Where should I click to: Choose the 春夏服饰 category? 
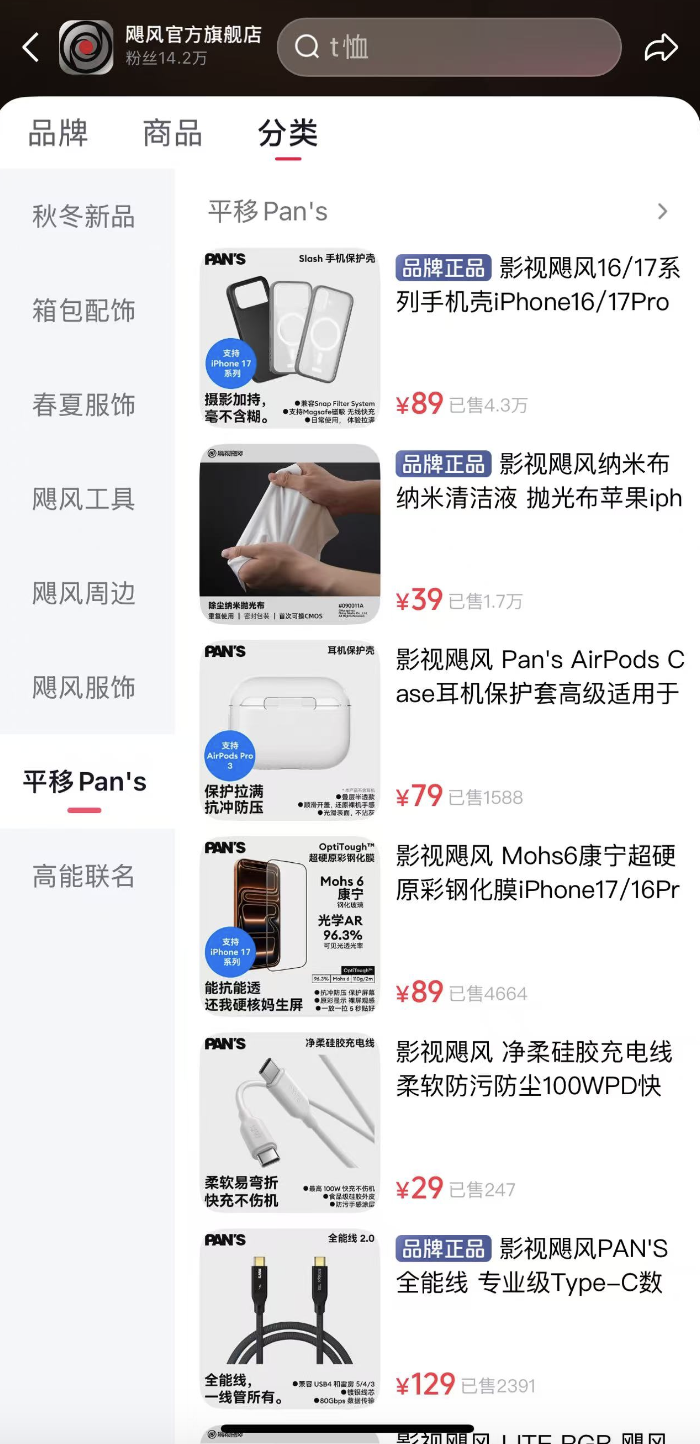point(84,405)
